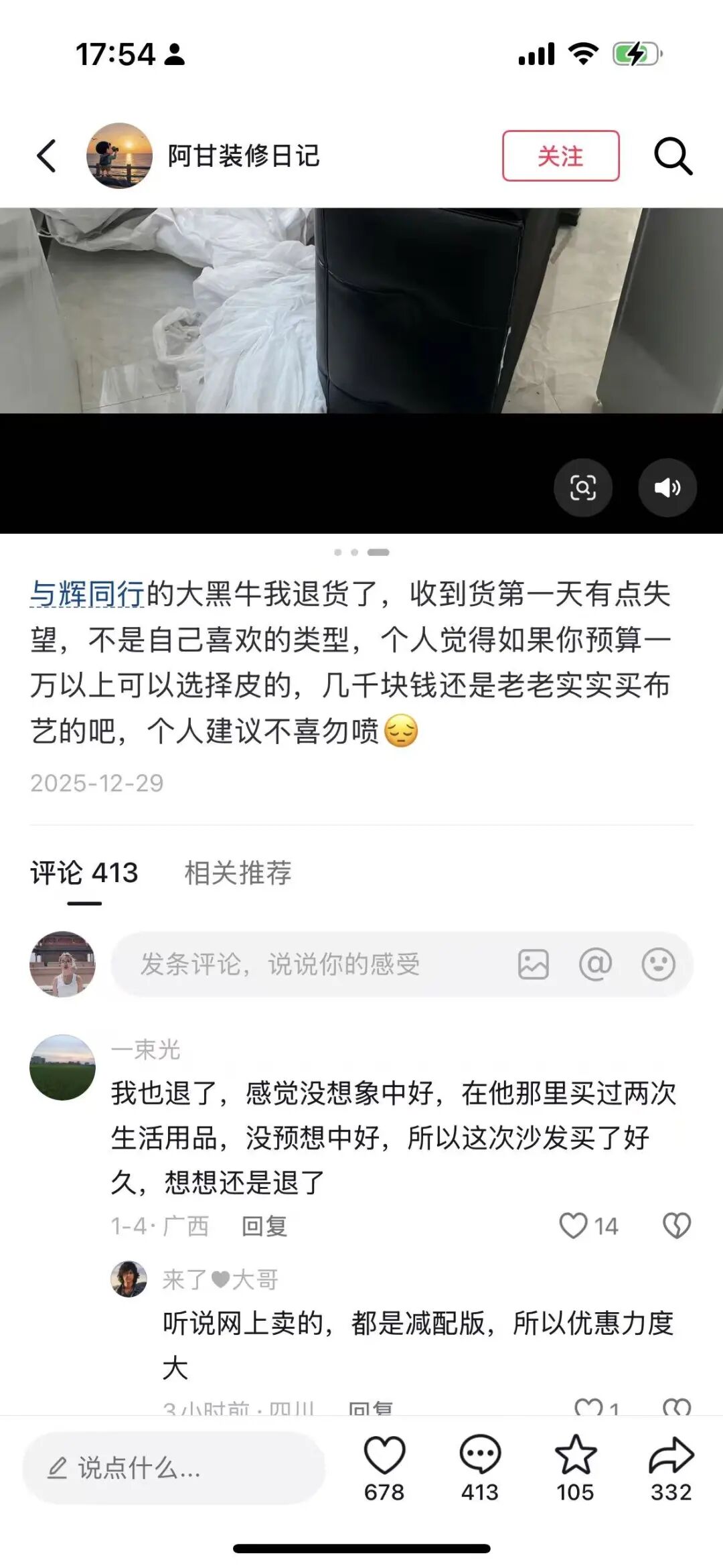Tap the 说点什么 input at bottom

click(x=174, y=1468)
